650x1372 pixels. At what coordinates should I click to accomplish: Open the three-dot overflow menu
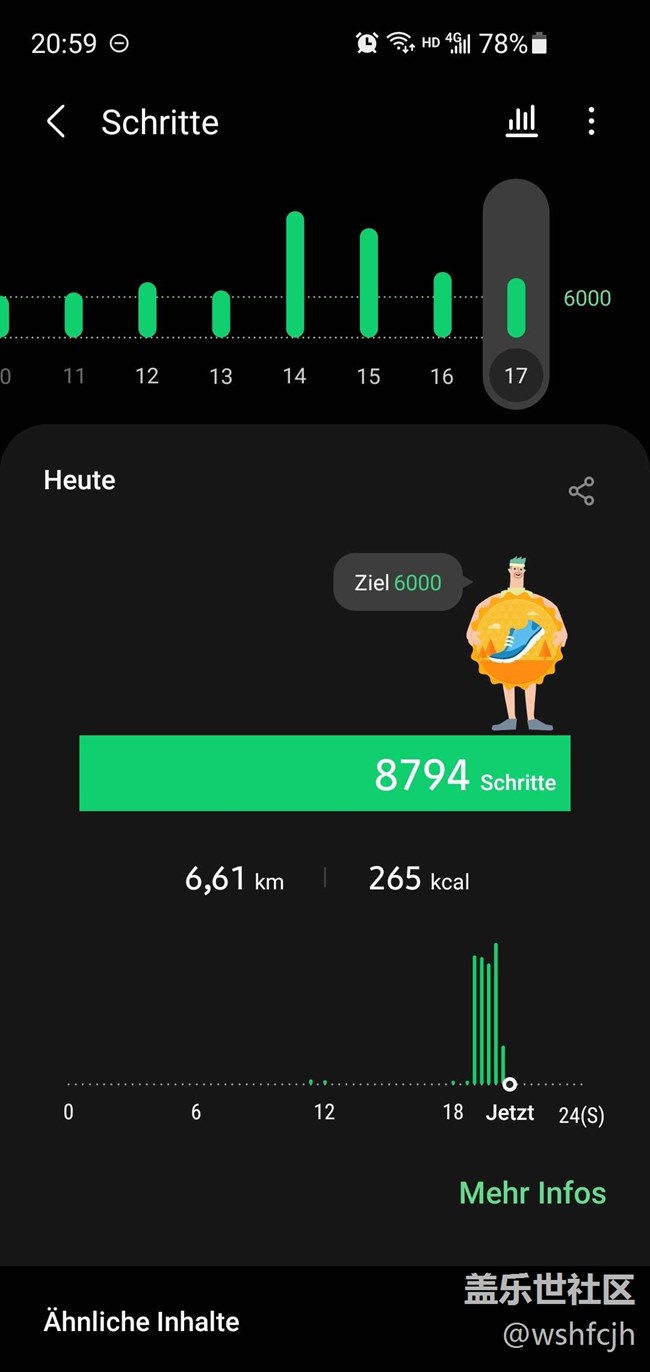point(591,122)
